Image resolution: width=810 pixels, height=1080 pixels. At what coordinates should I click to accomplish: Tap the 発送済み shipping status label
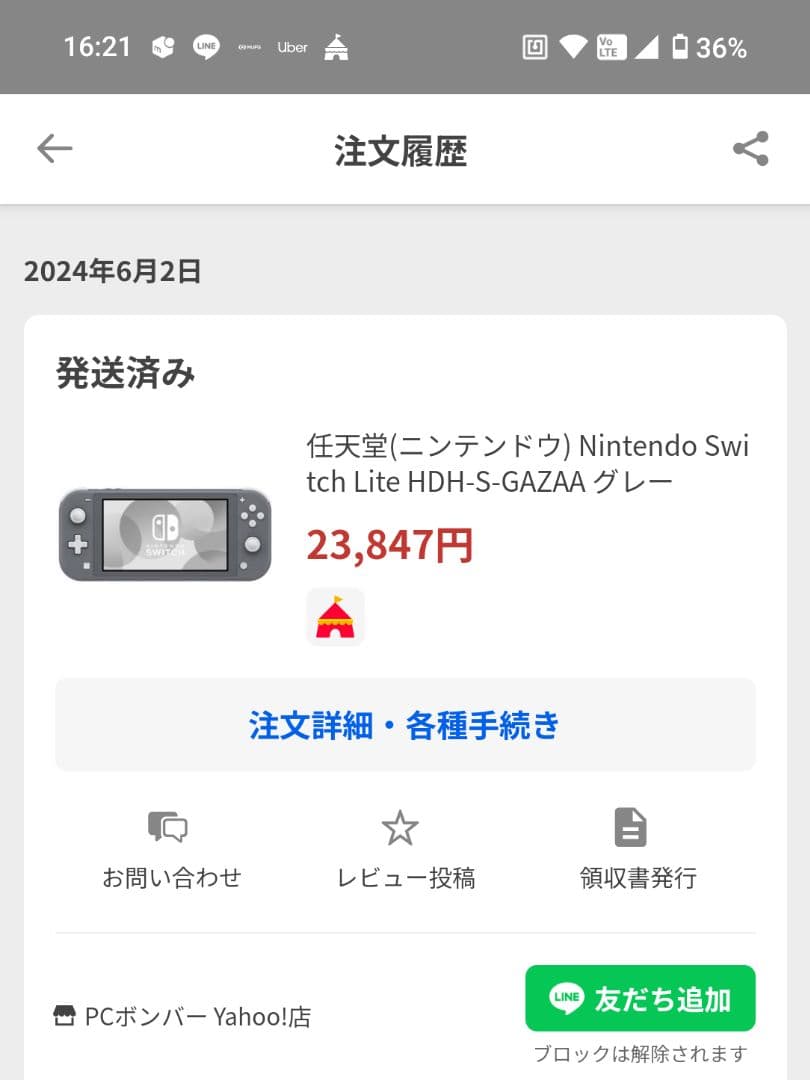click(127, 374)
